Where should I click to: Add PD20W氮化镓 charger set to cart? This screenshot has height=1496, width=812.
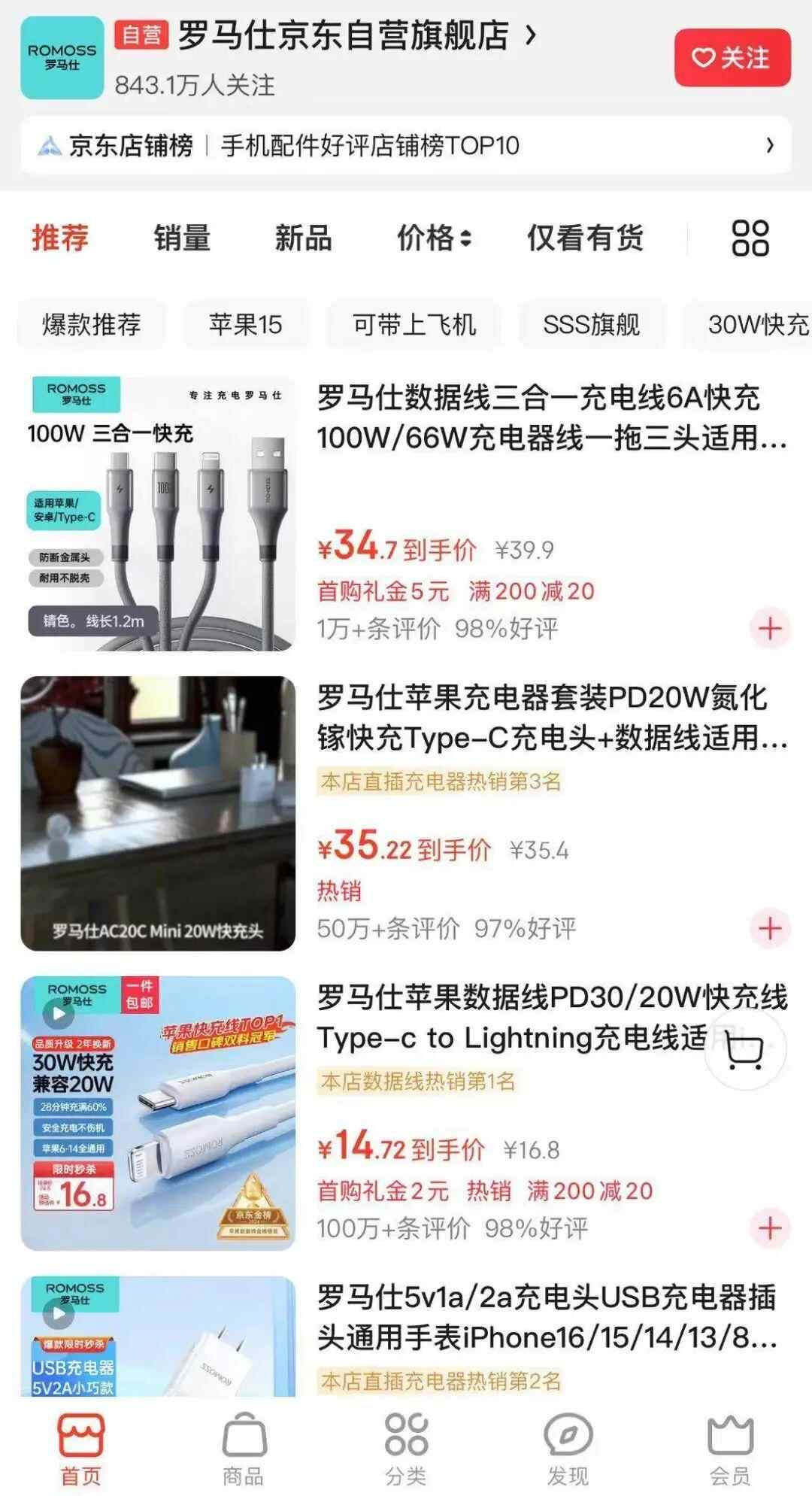[x=770, y=928]
